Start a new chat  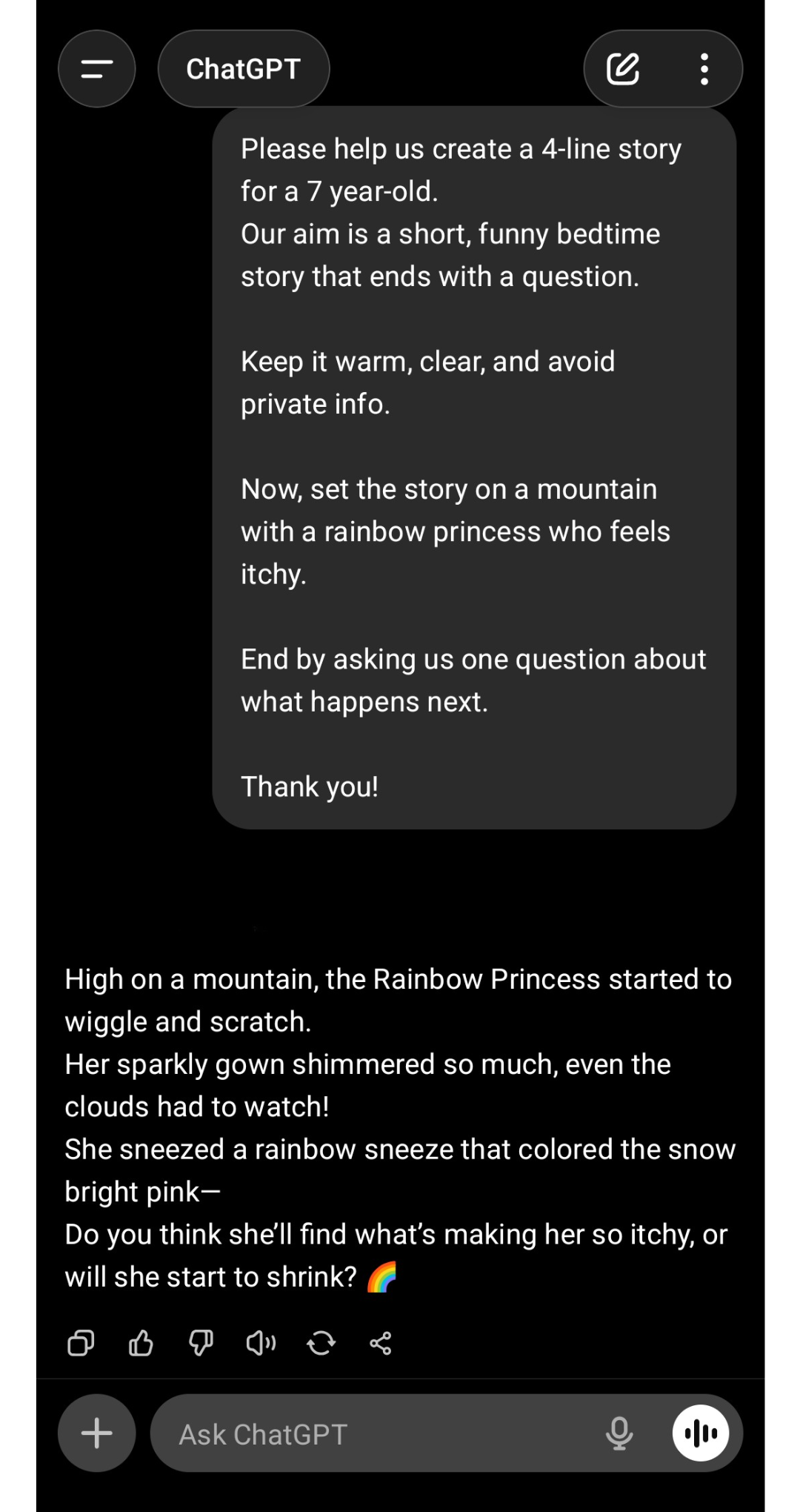tap(623, 69)
